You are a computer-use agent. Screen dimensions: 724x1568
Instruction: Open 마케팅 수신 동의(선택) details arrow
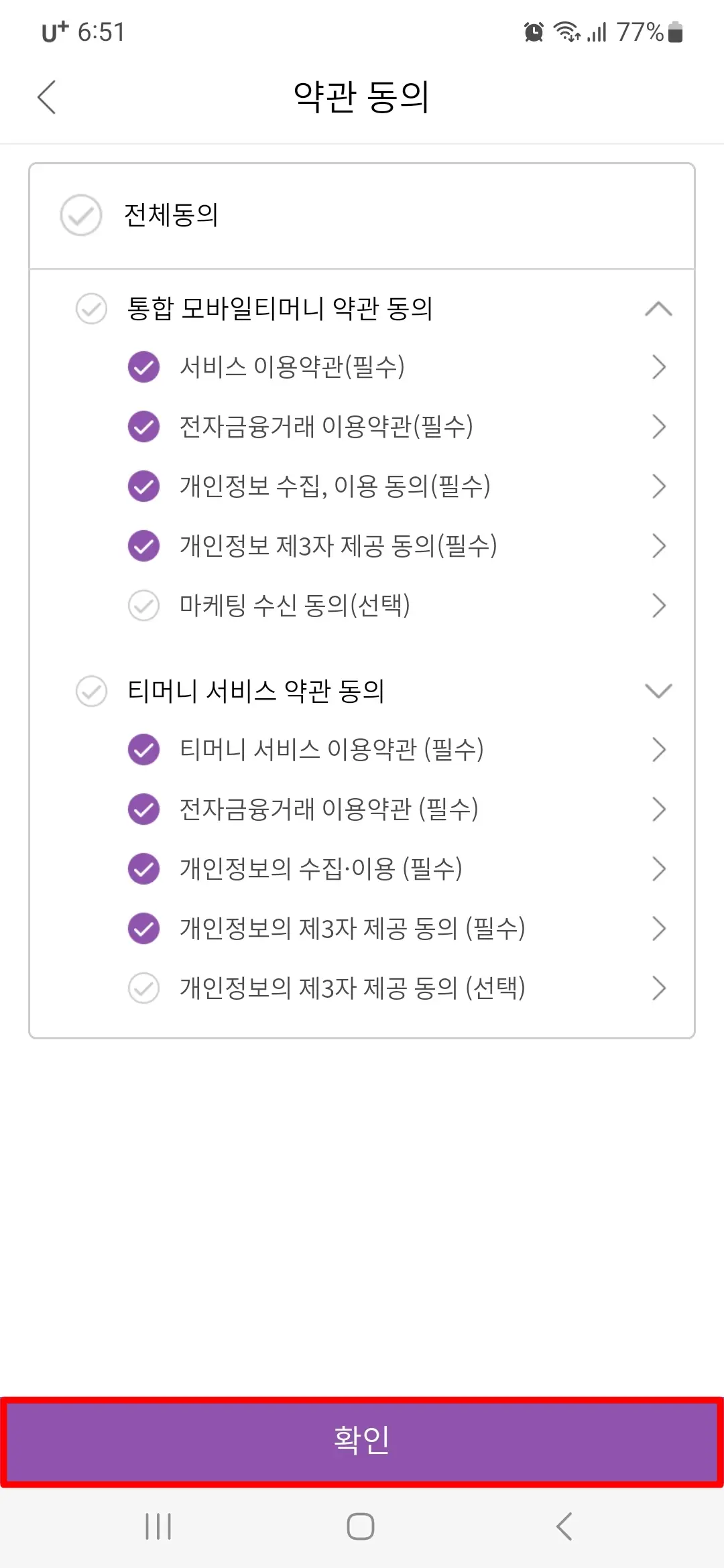click(659, 606)
